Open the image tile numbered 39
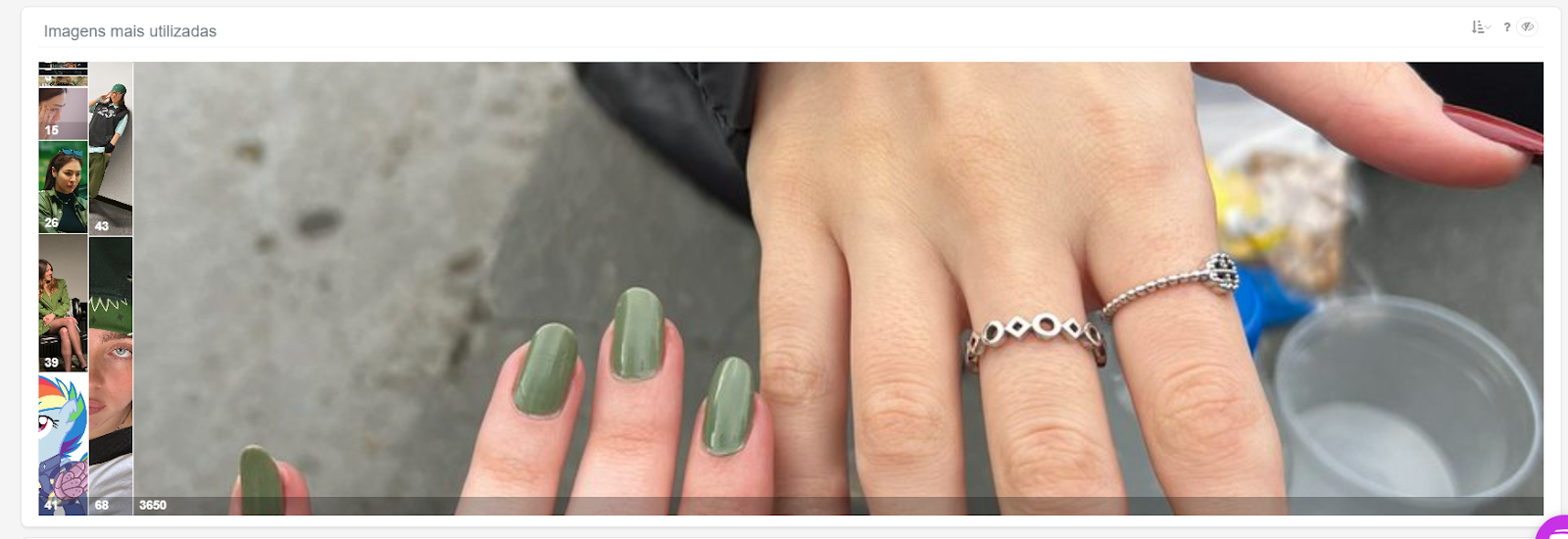 63,303
